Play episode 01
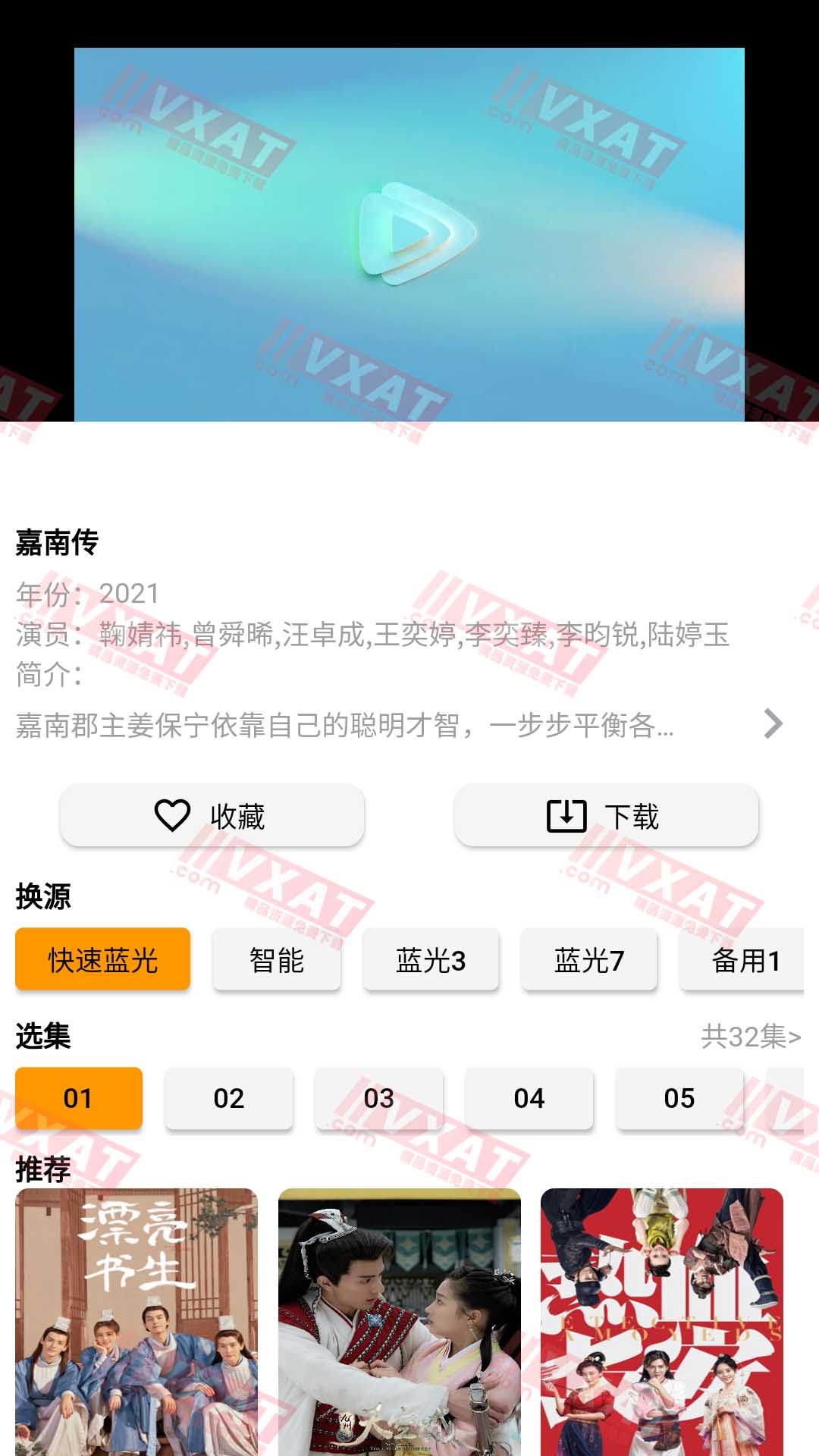The image size is (819, 1456). (78, 1098)
